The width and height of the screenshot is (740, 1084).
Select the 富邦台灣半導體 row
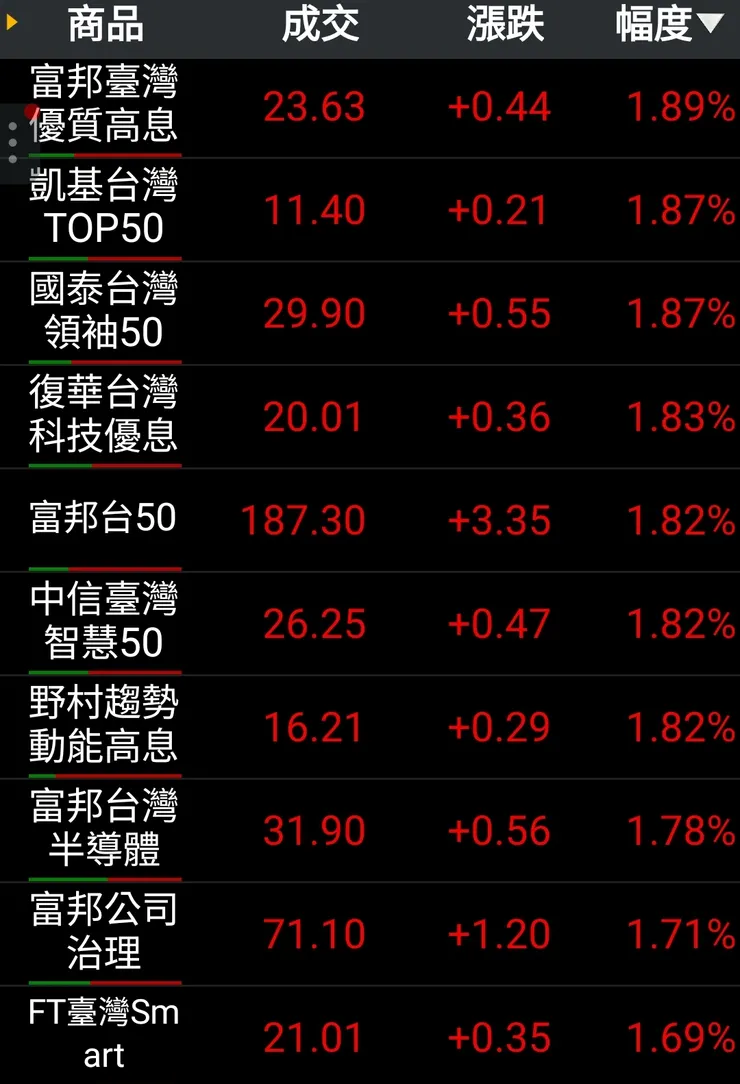point(105,830)
